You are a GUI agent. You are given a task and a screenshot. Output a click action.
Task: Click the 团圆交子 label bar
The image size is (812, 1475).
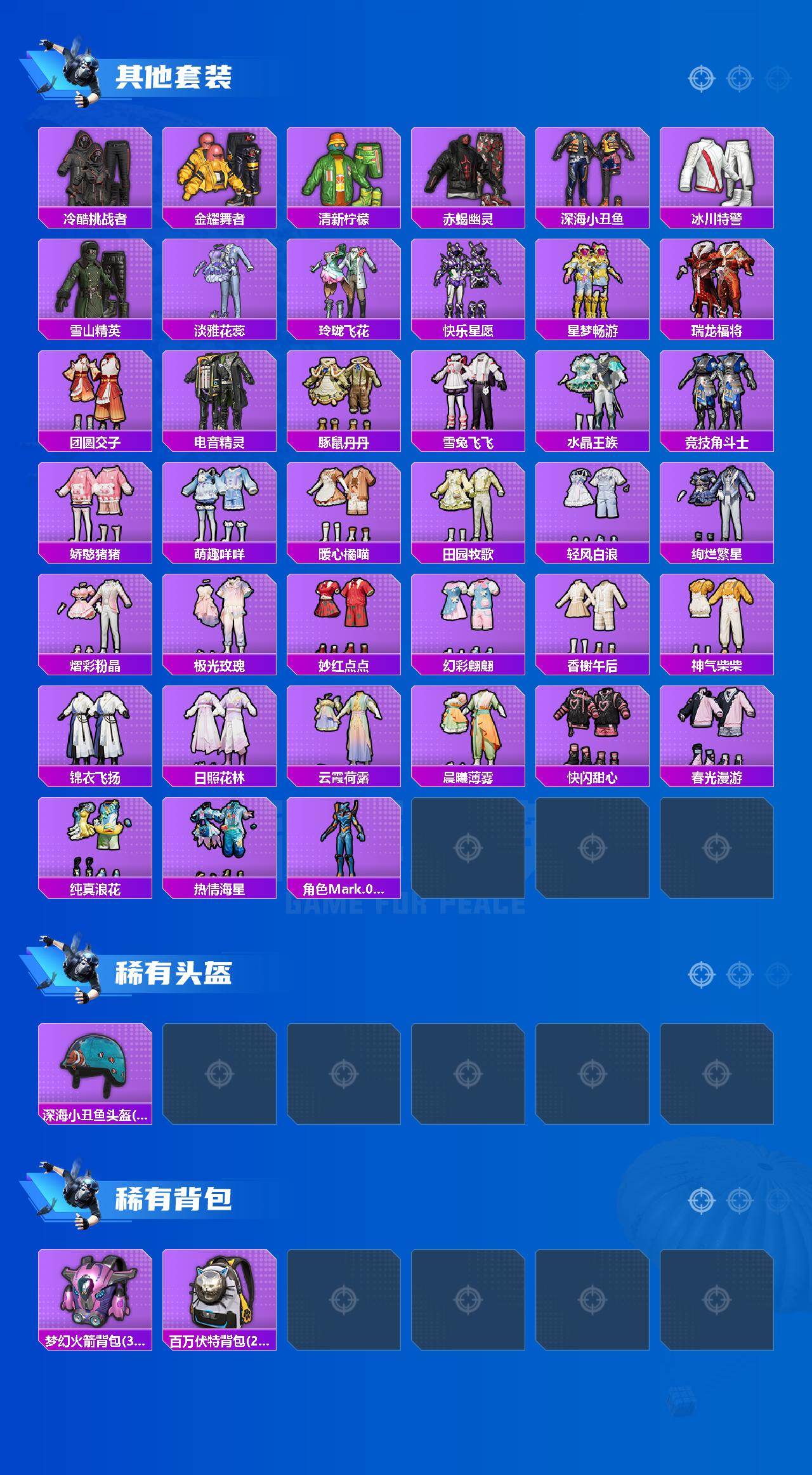[x=95, y=439]
